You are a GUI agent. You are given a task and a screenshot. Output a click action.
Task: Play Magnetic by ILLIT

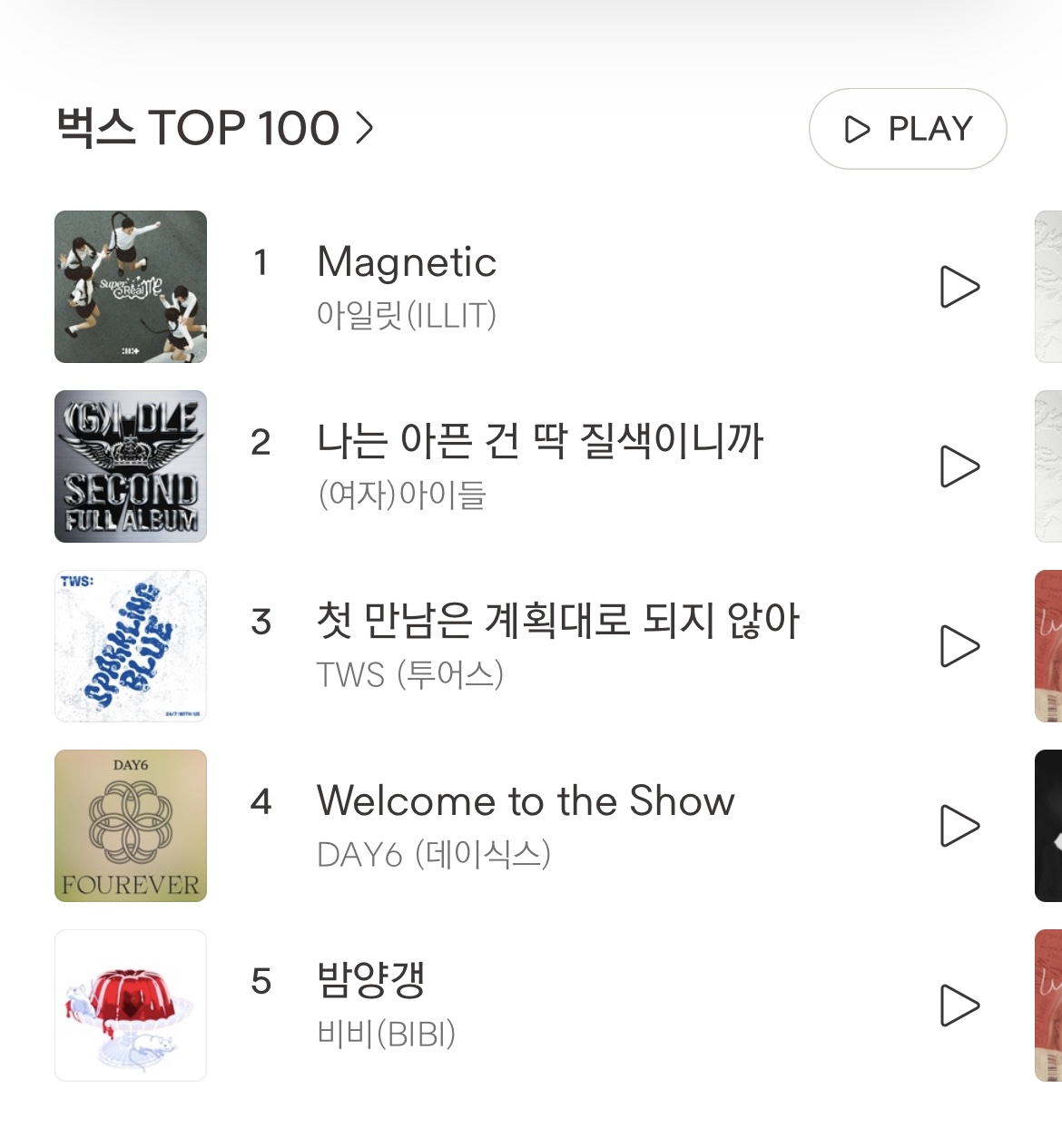point(959,287)
